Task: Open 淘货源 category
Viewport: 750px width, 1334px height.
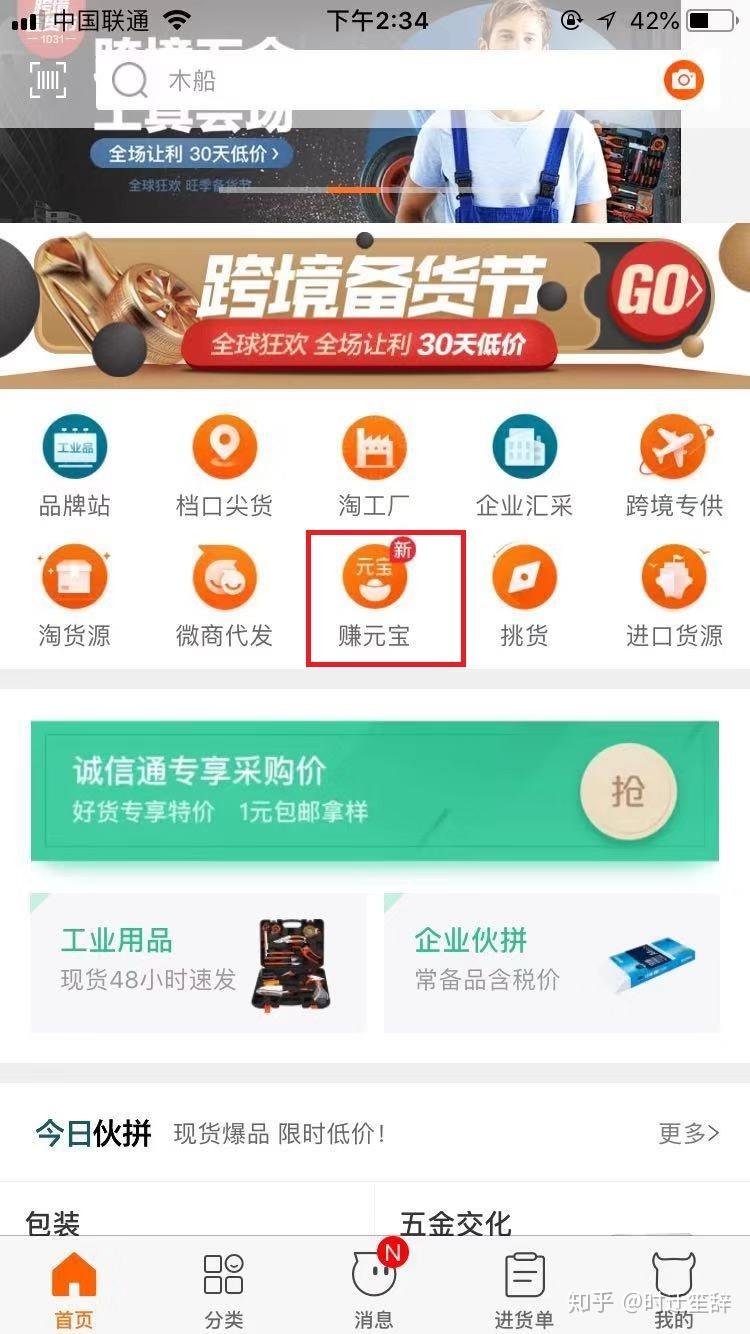Action: pos(74,597)
